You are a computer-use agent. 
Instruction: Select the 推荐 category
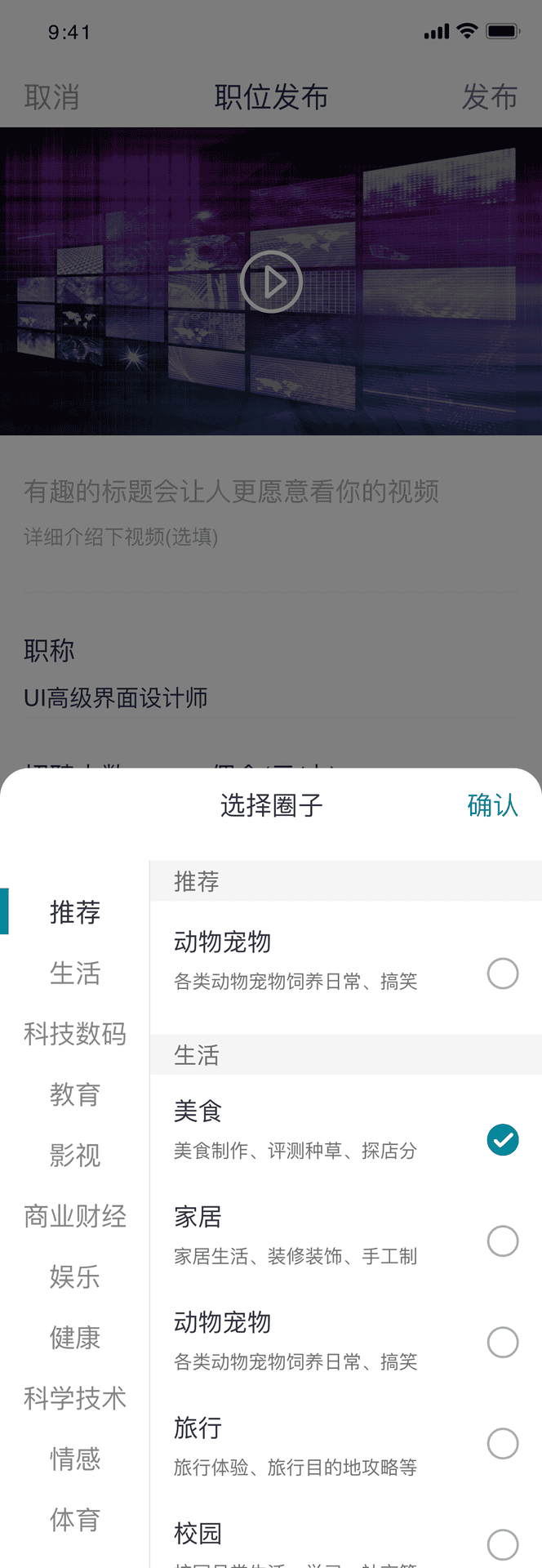[75, 912]
